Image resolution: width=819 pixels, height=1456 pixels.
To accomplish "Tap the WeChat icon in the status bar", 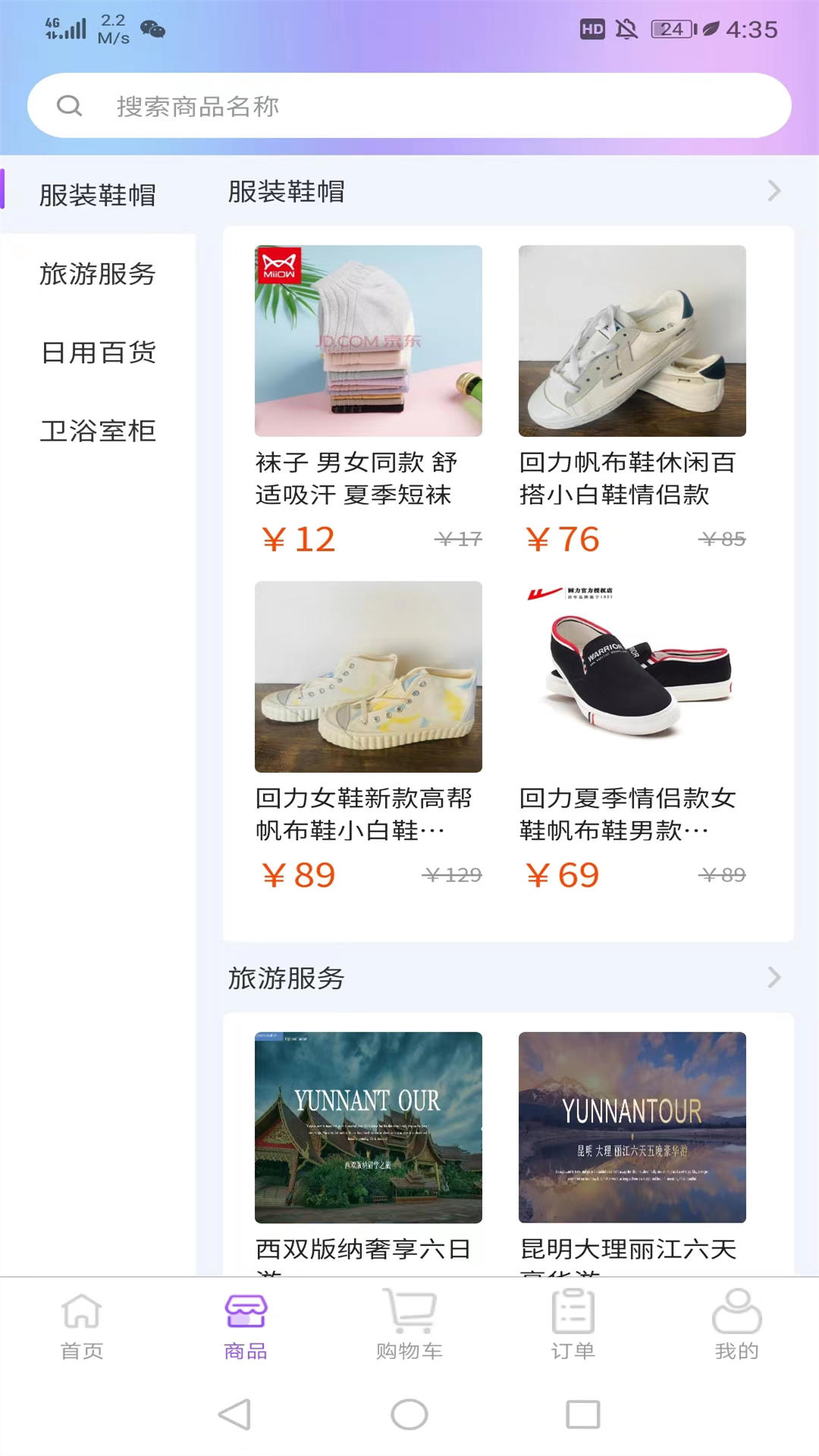I will tap(153, 30).
